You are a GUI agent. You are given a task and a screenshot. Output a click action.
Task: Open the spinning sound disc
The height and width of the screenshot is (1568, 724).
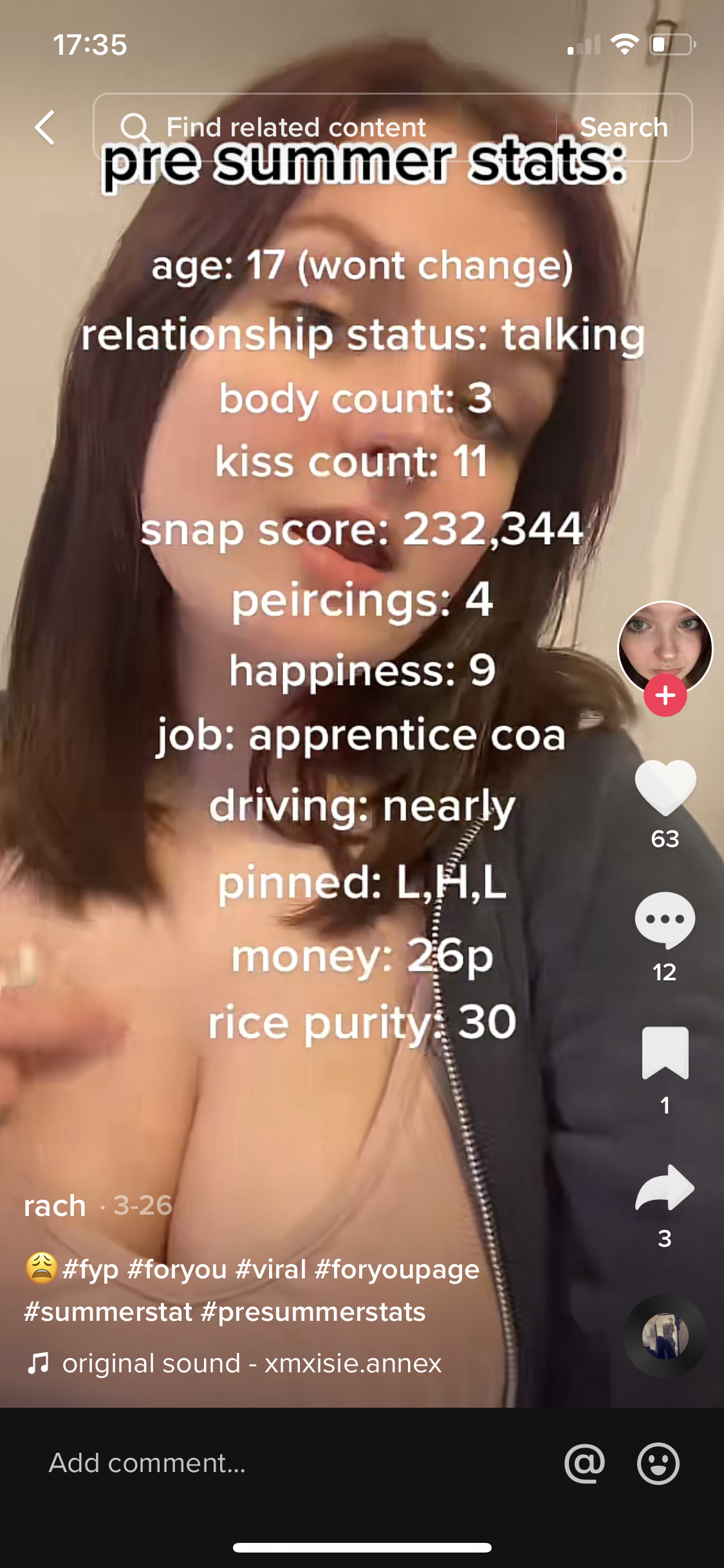pyautogui.click(x=665, y=1336)
